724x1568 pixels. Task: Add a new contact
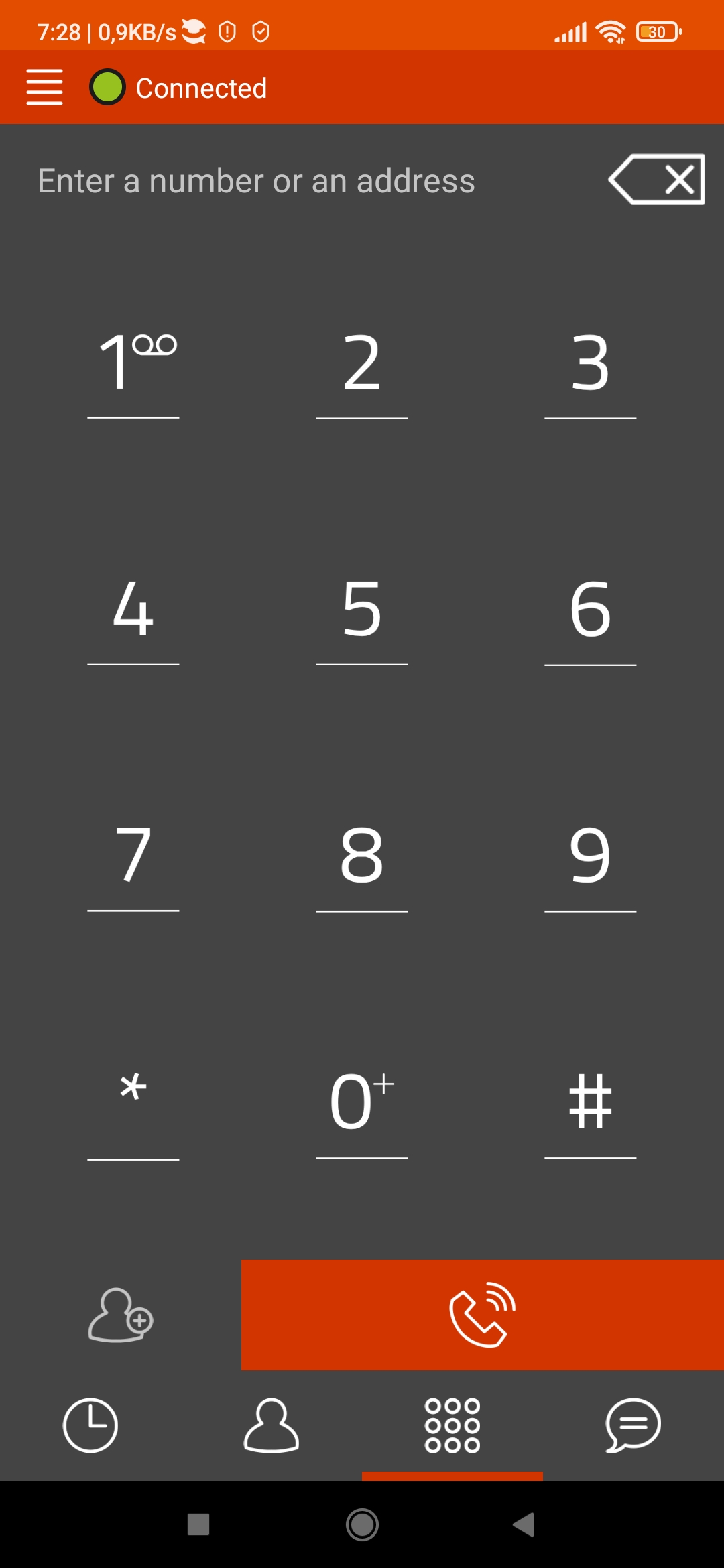tap(121, 1315)
